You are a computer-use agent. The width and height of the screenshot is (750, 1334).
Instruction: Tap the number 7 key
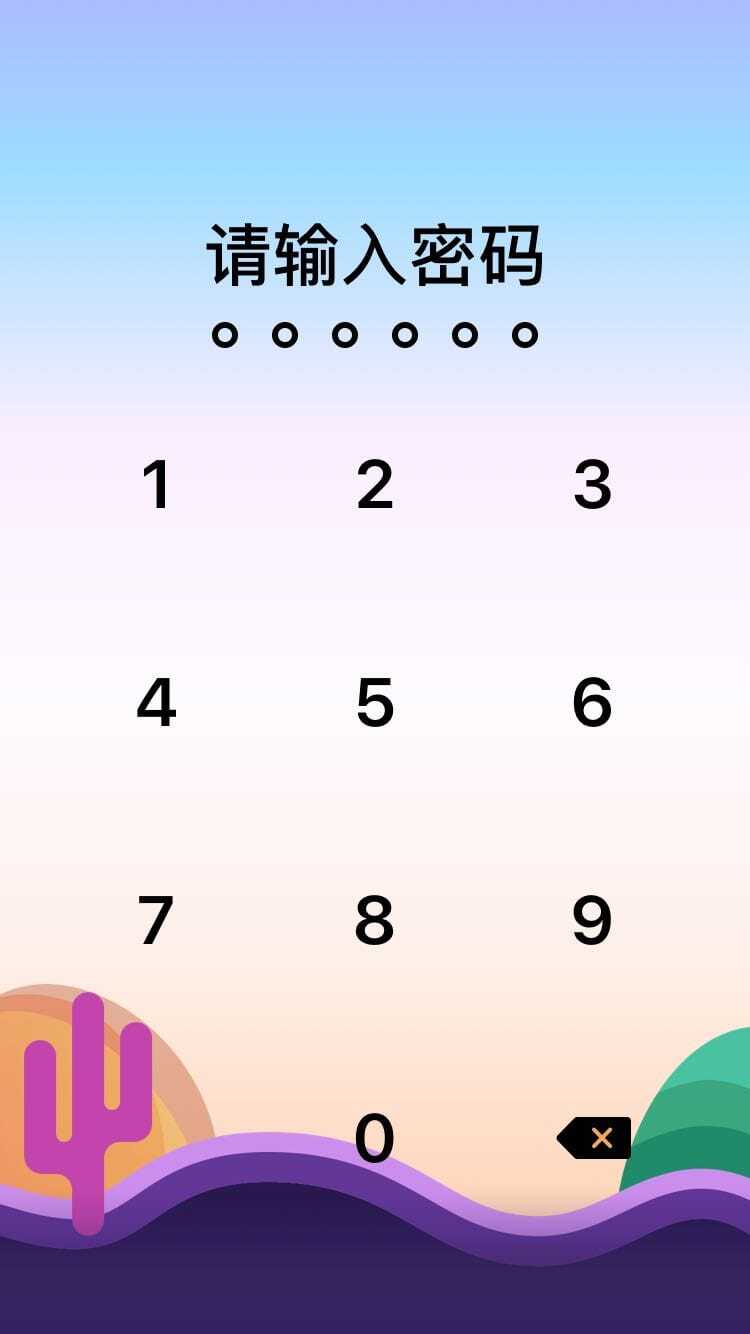click(157, 921)
